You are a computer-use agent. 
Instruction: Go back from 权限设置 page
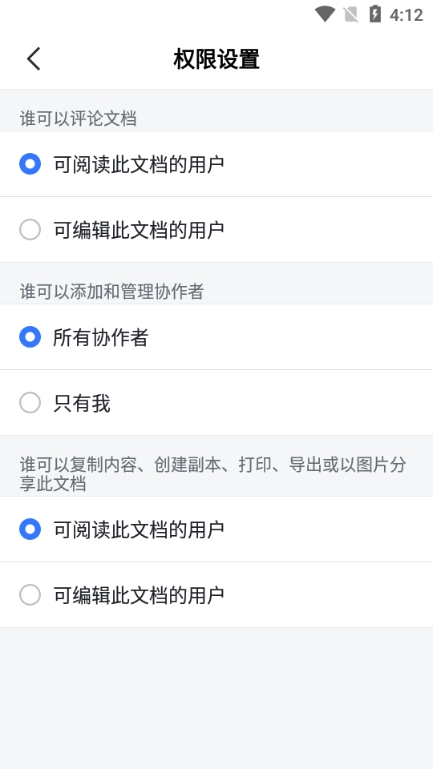pyautogui.click(x=33, y=59)
